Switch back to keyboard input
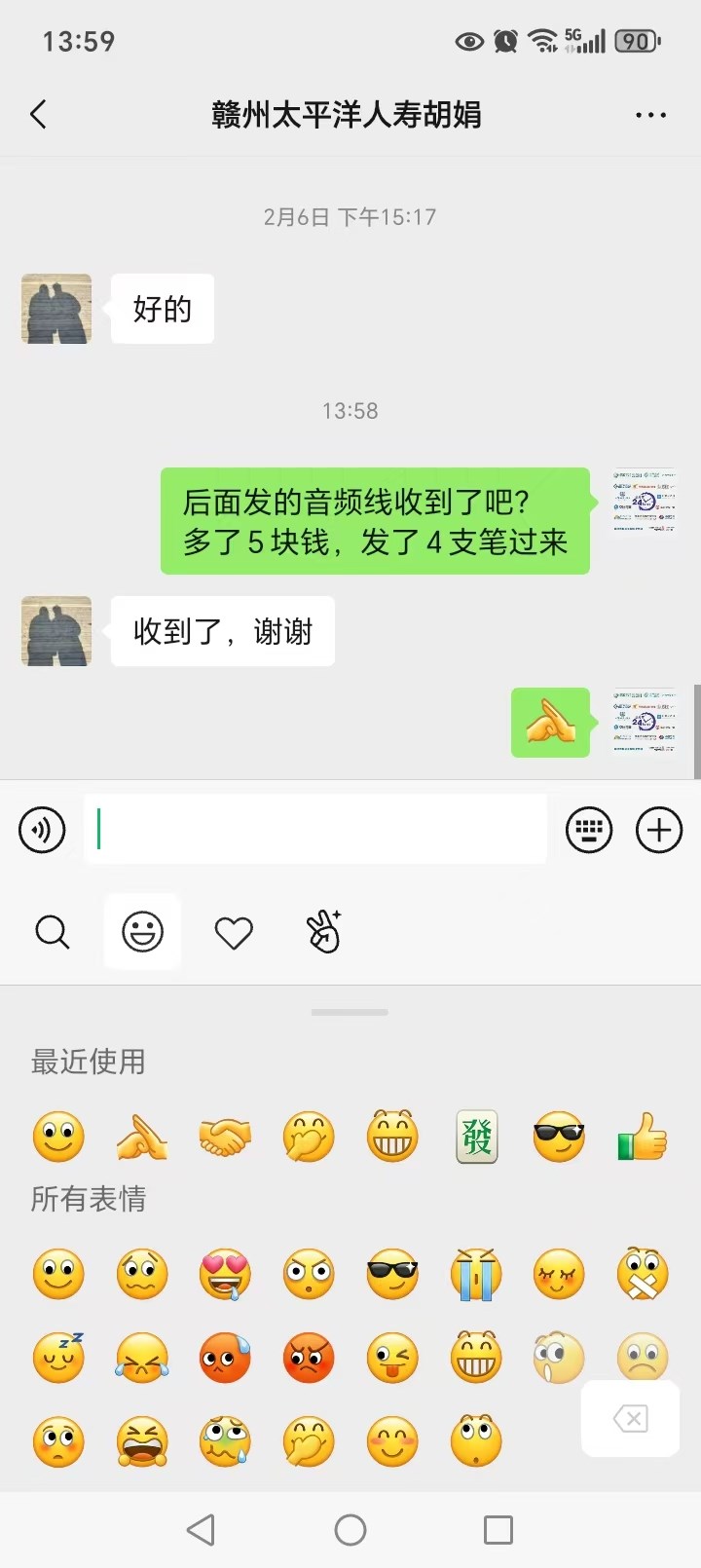Screen dimensions: 701x1568 tap(589, 830)
